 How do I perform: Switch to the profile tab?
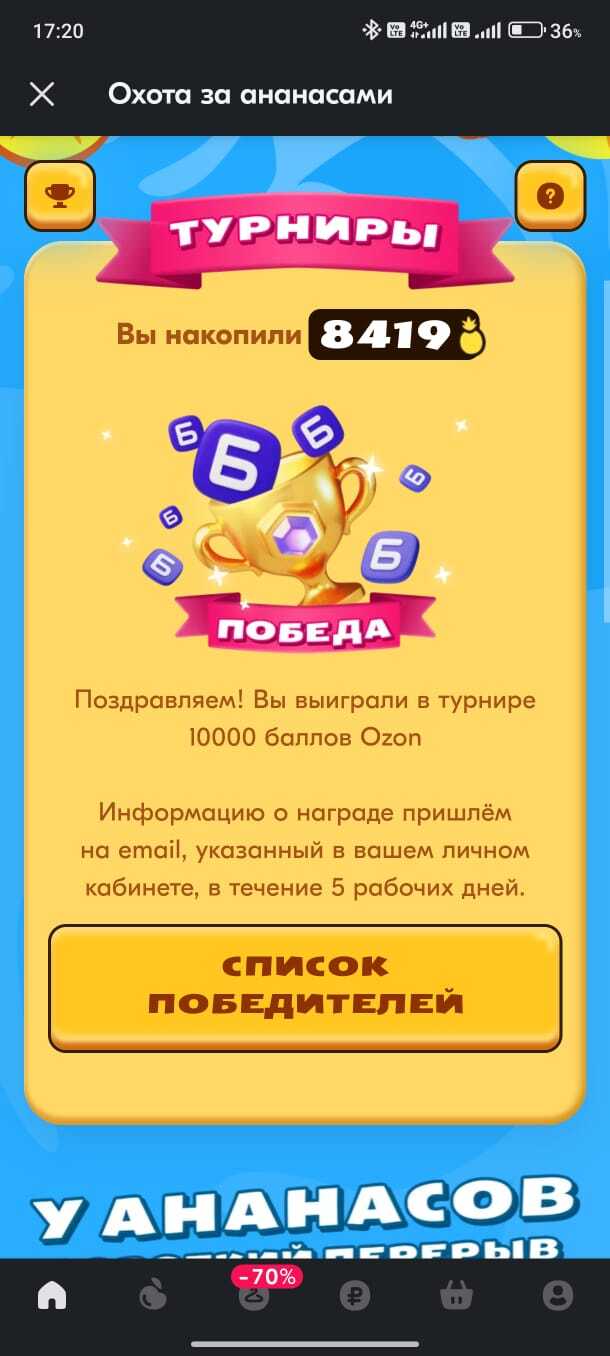point(557,1296)
